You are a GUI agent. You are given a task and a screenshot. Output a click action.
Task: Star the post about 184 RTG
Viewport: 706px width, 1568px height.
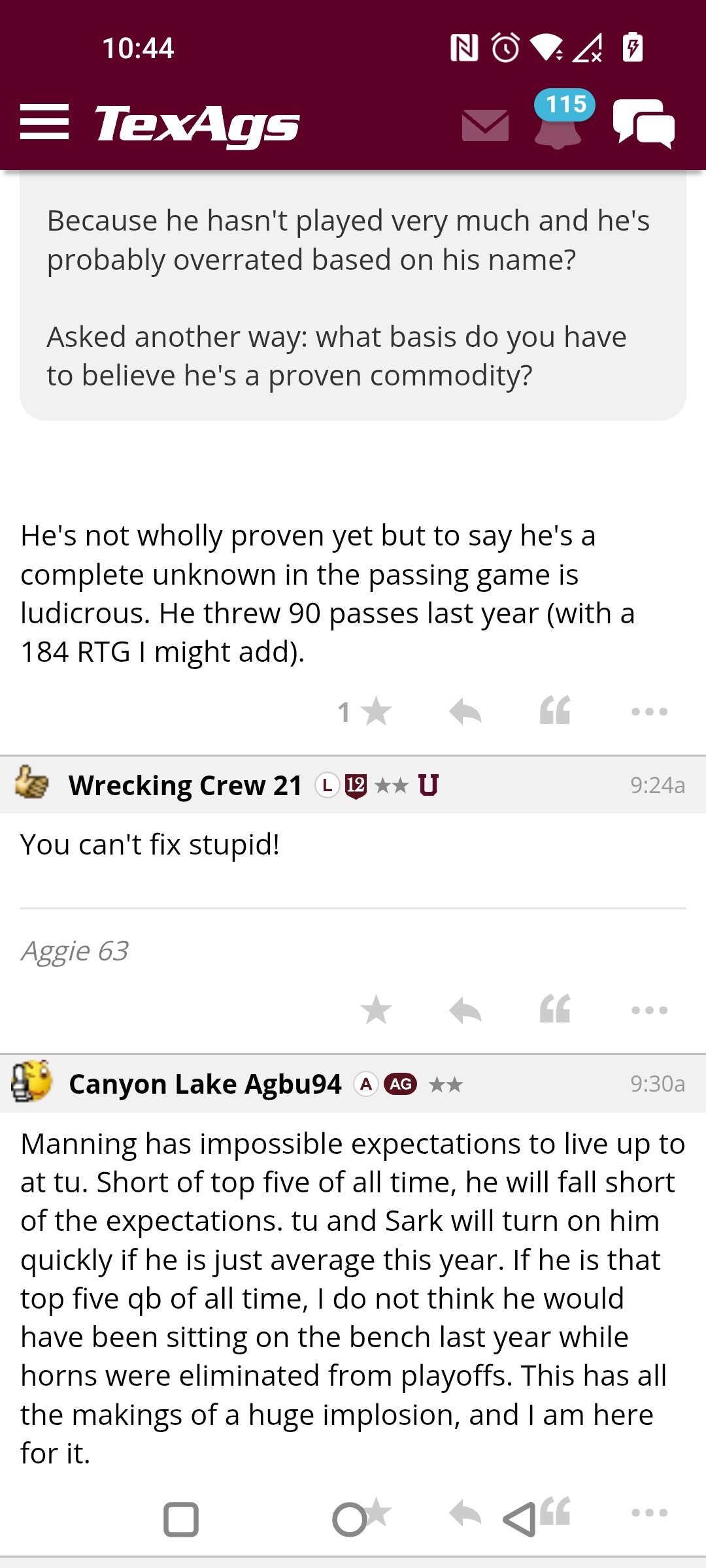pos(376,711)
